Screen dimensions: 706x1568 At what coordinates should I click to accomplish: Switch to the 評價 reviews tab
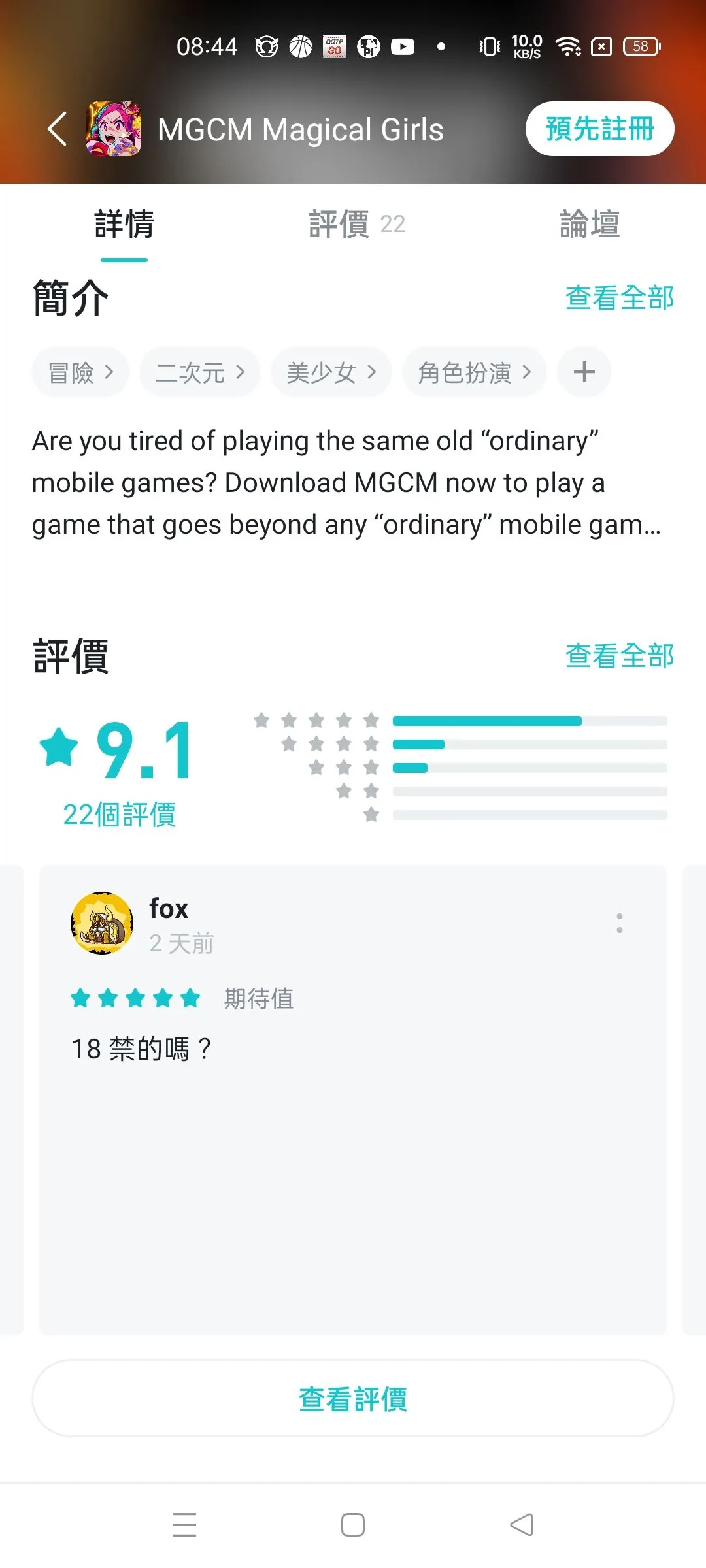tap(356, 224)
